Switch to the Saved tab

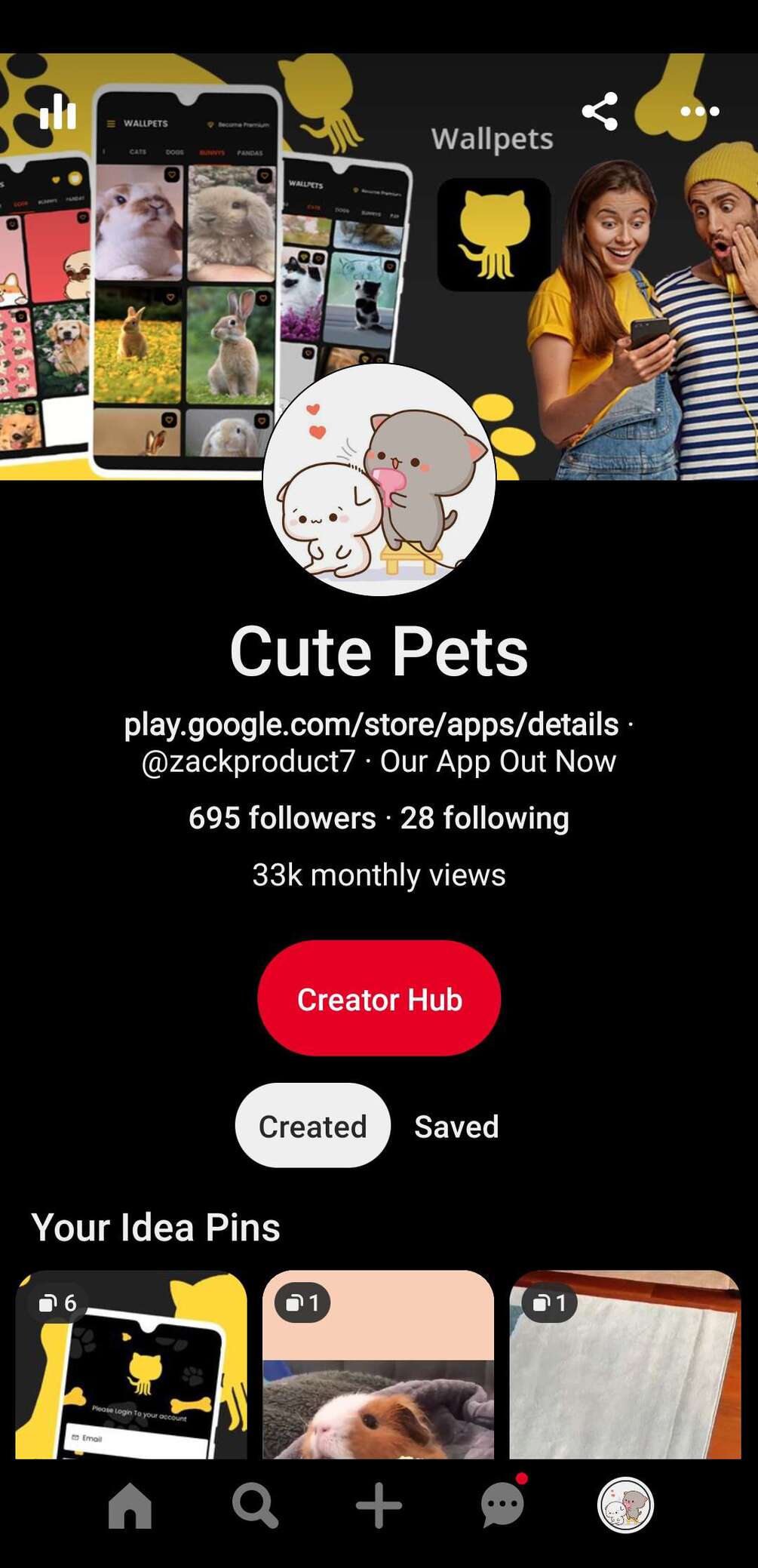[456, 1127]
